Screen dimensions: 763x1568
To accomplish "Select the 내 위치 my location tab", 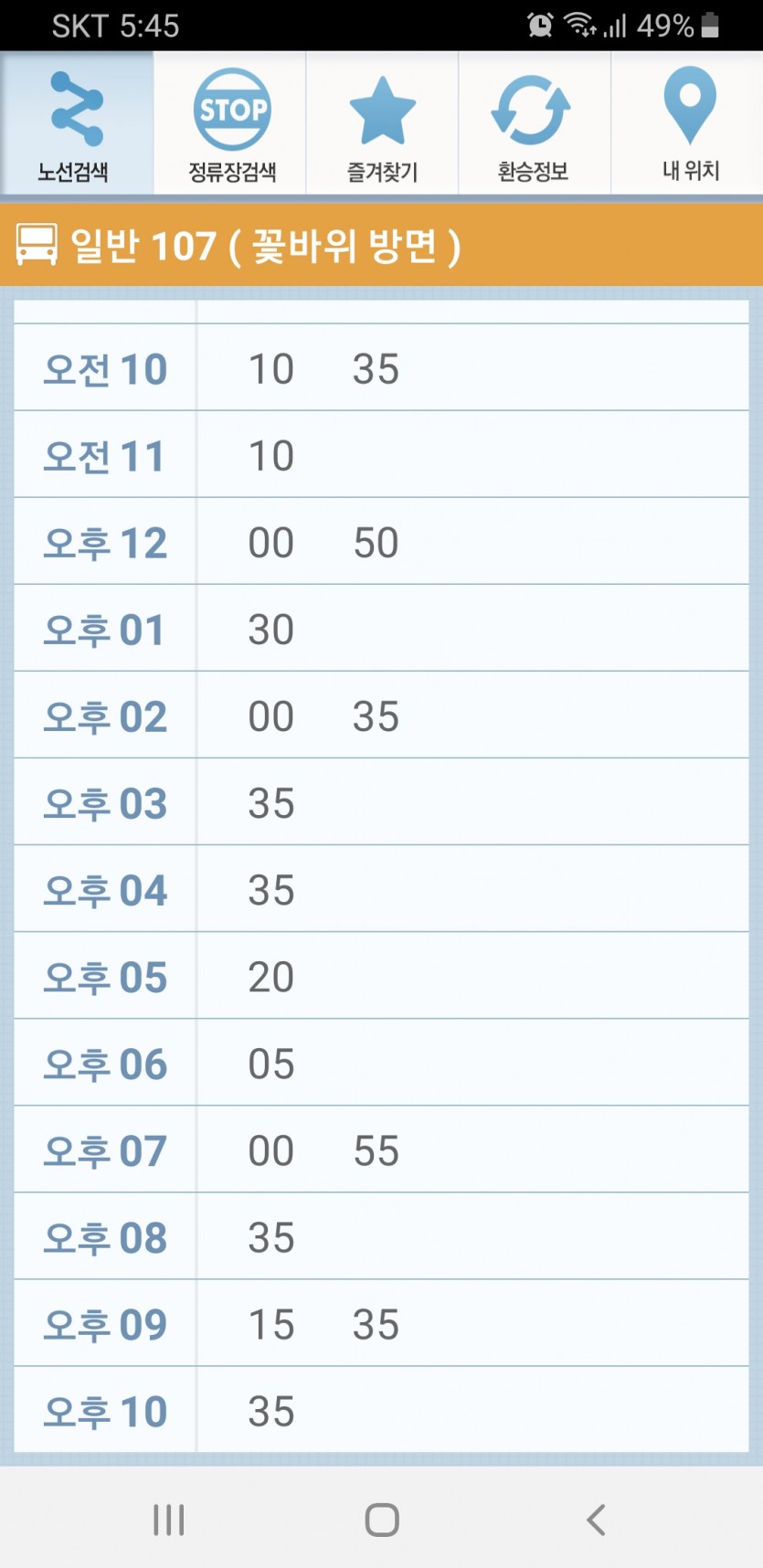I will [688, 122].
